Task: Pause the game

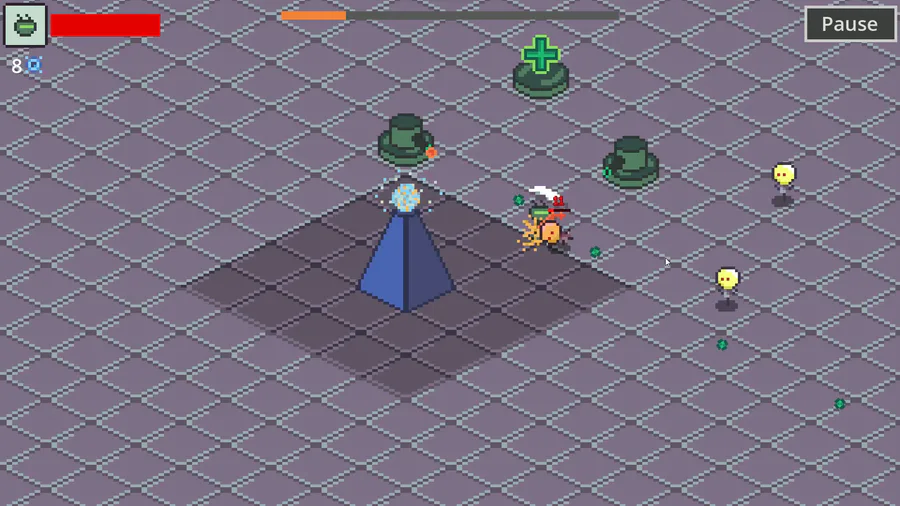Action: (x=849, y=24)
